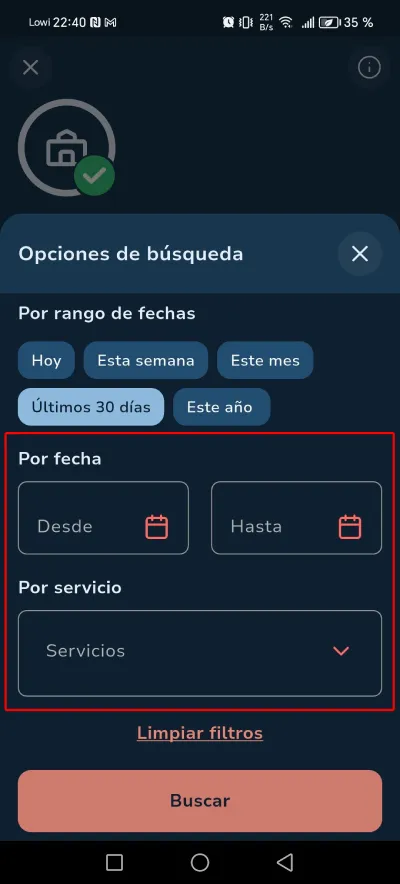Tap Limpiar filtros link

[200, 733]
